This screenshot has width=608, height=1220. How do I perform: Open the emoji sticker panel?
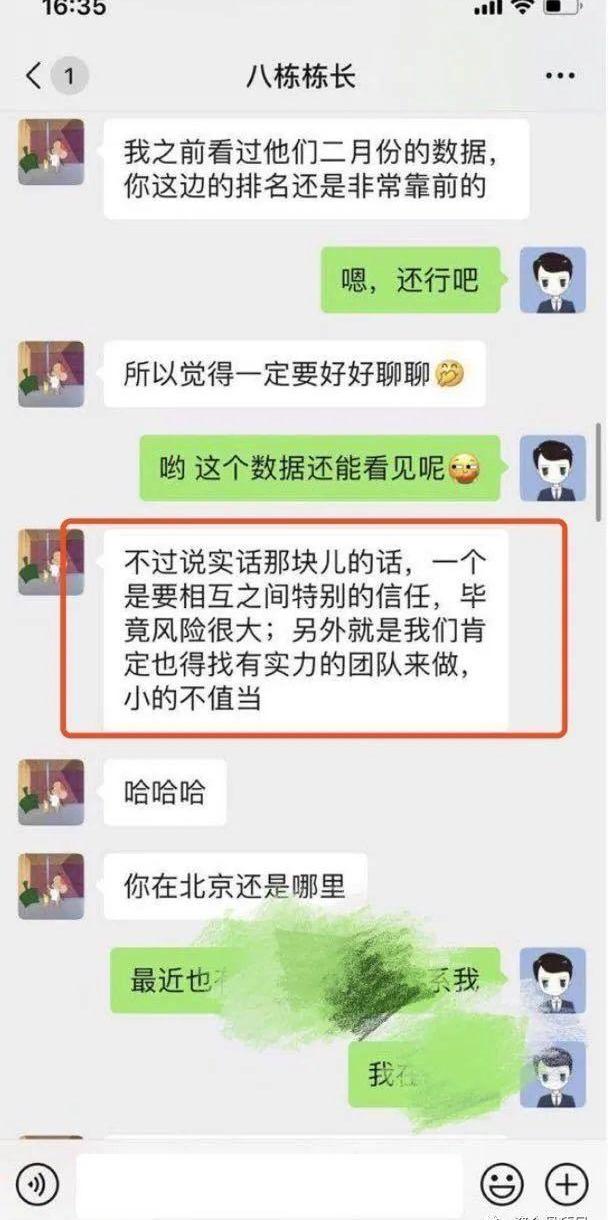click(501, 1185)
